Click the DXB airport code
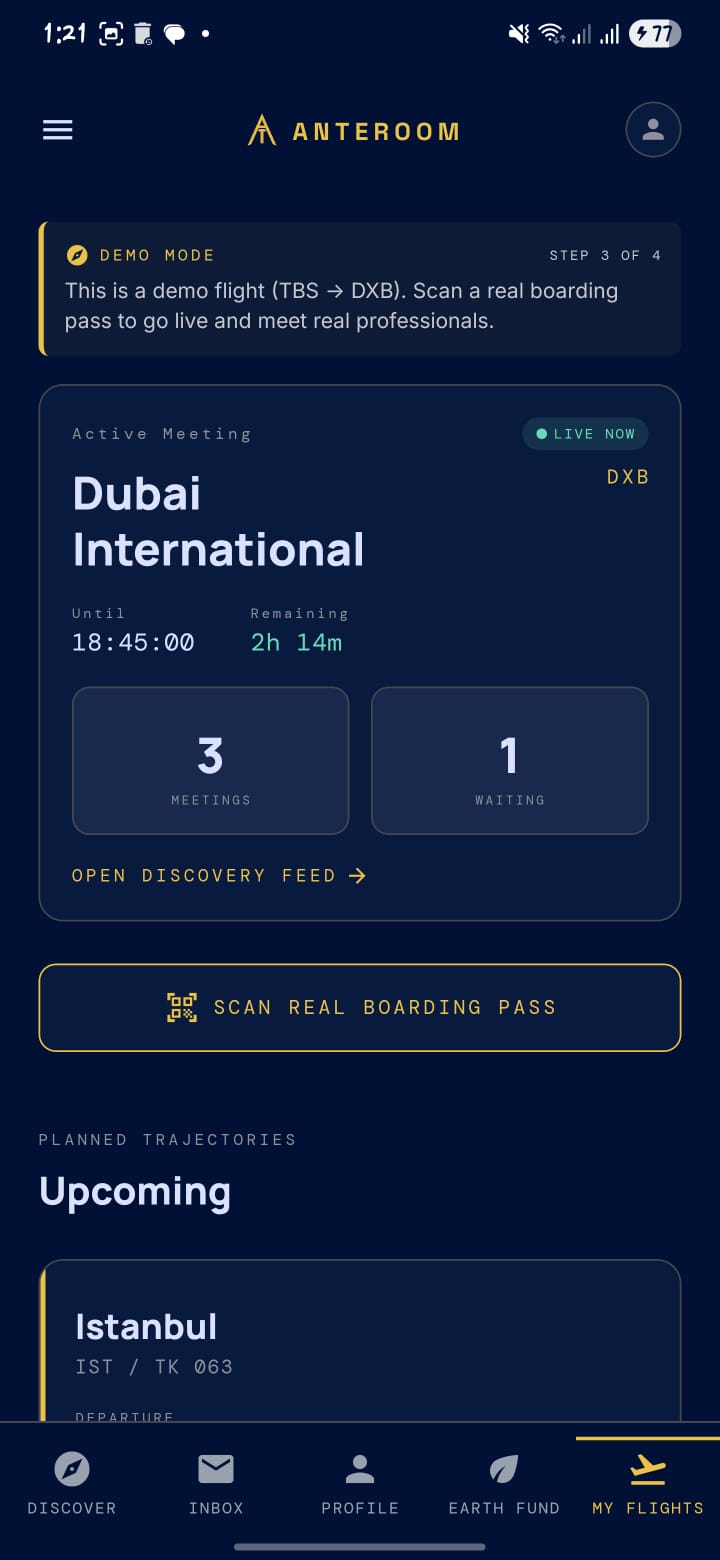 [627, 477]
